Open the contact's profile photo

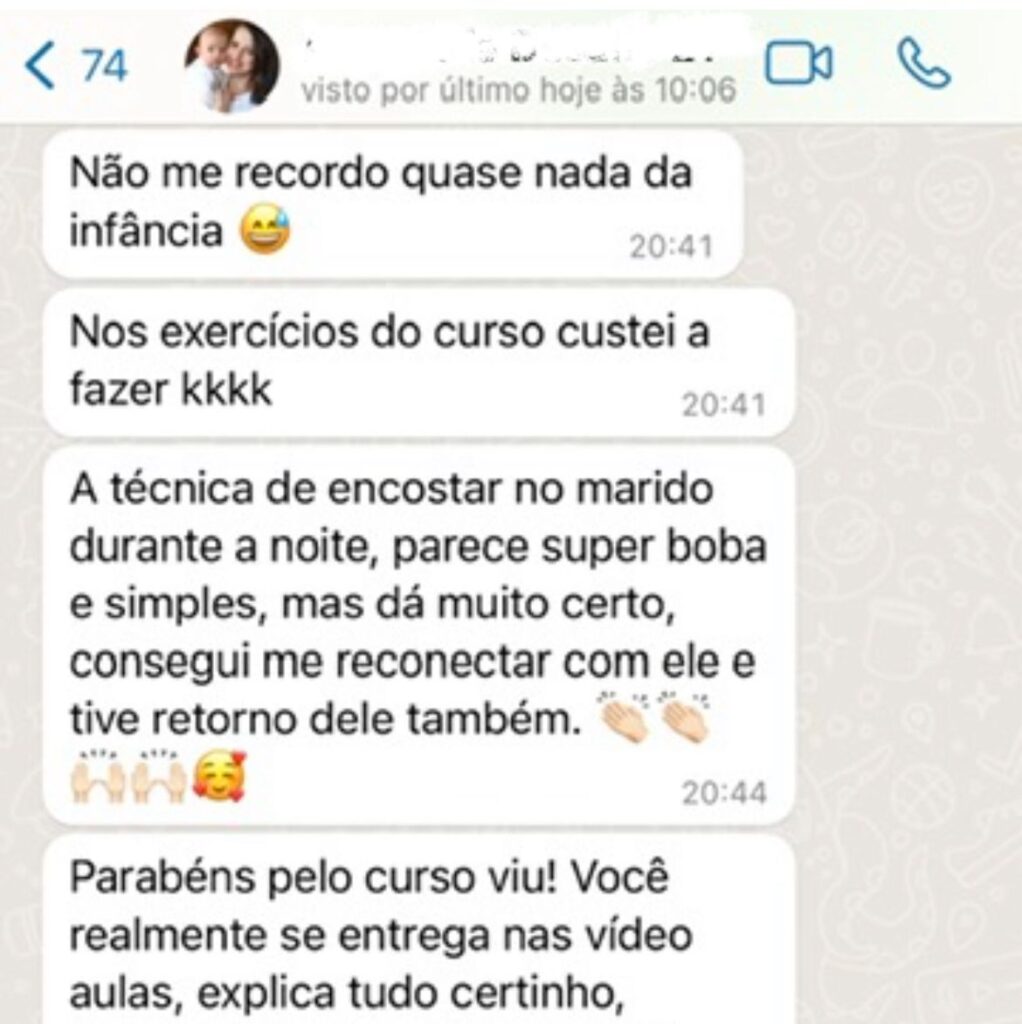tap(232, 65)
